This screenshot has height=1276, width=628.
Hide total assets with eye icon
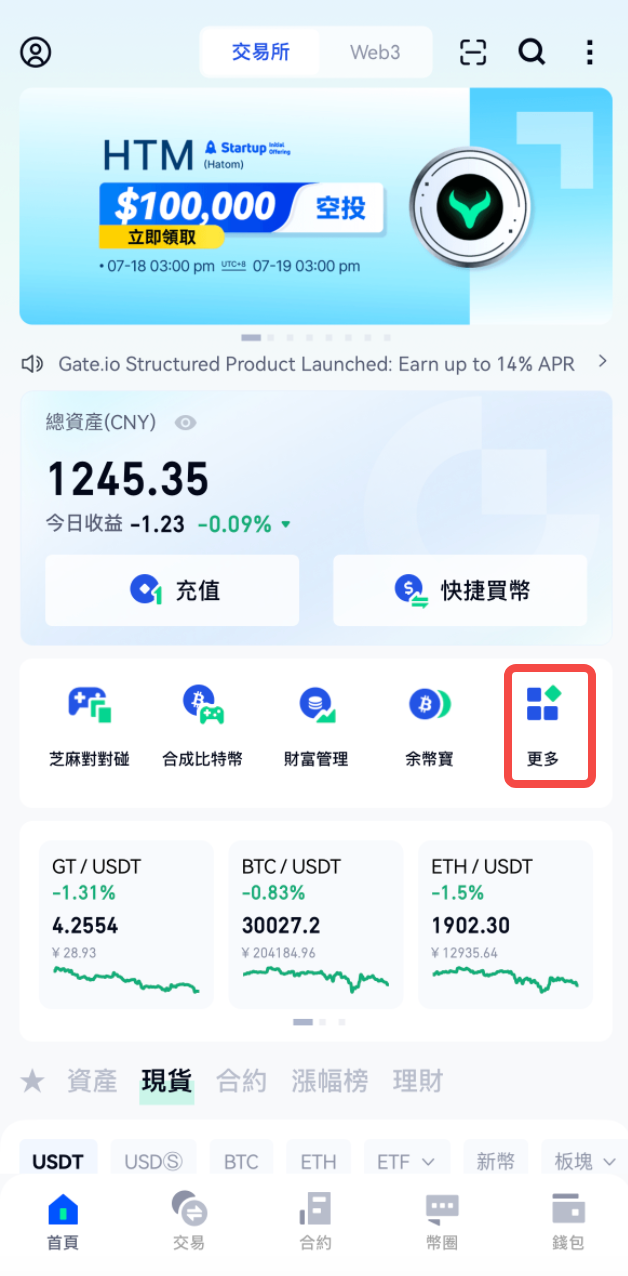tap(185, 423)
